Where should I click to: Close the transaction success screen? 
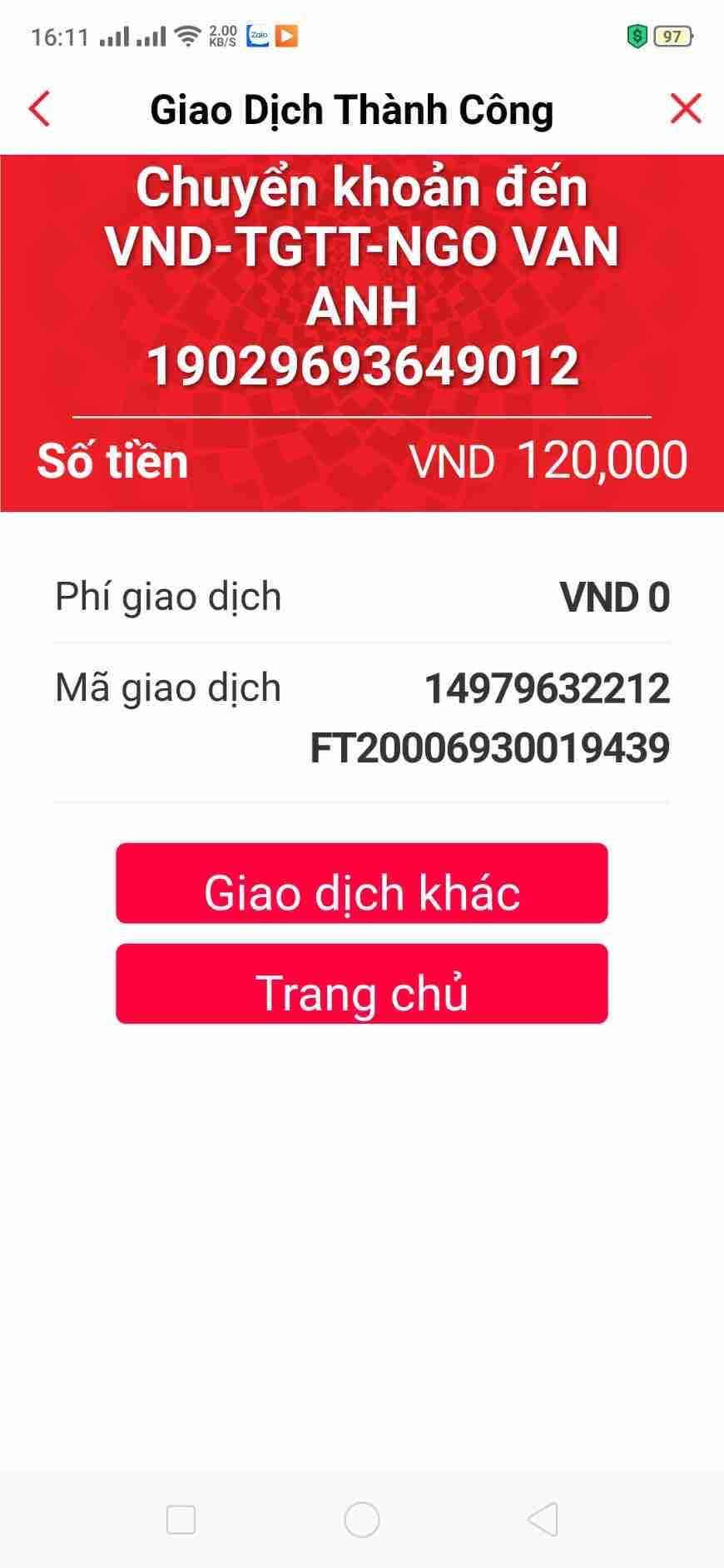686,109
